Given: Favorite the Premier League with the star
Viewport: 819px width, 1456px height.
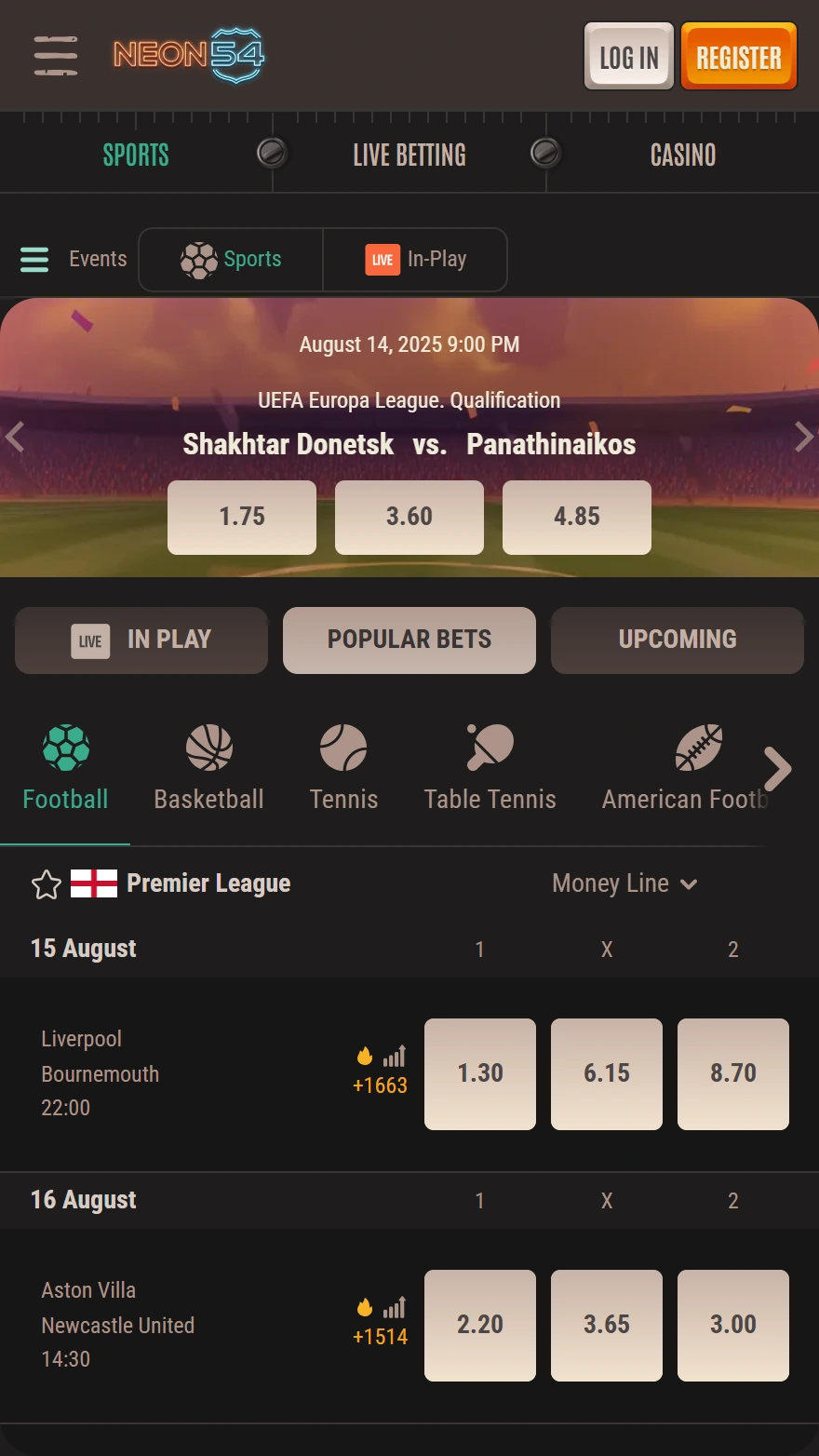Looking at the screenshot, I should 47,883.
